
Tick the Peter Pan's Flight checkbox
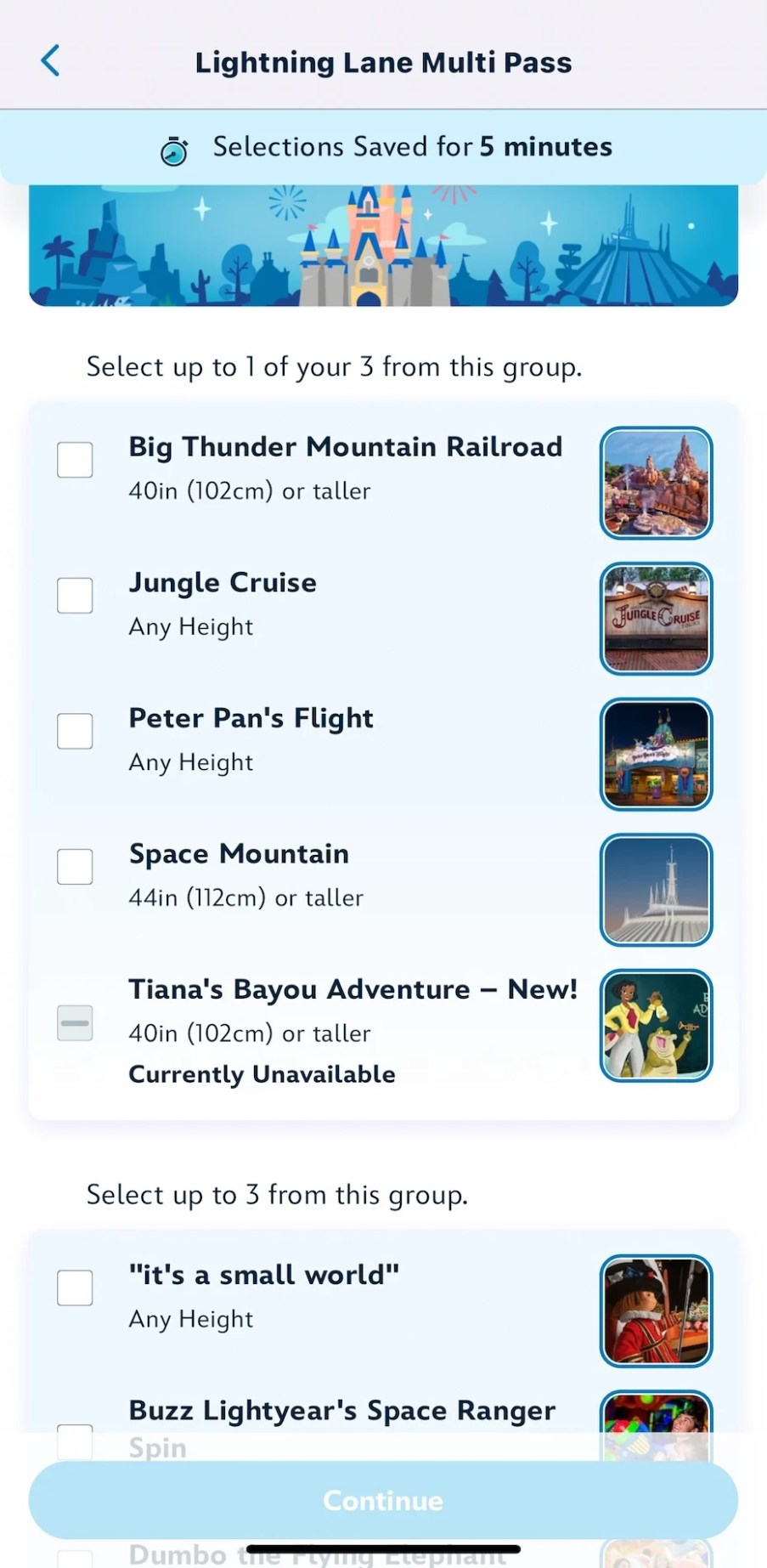point(75,731)
